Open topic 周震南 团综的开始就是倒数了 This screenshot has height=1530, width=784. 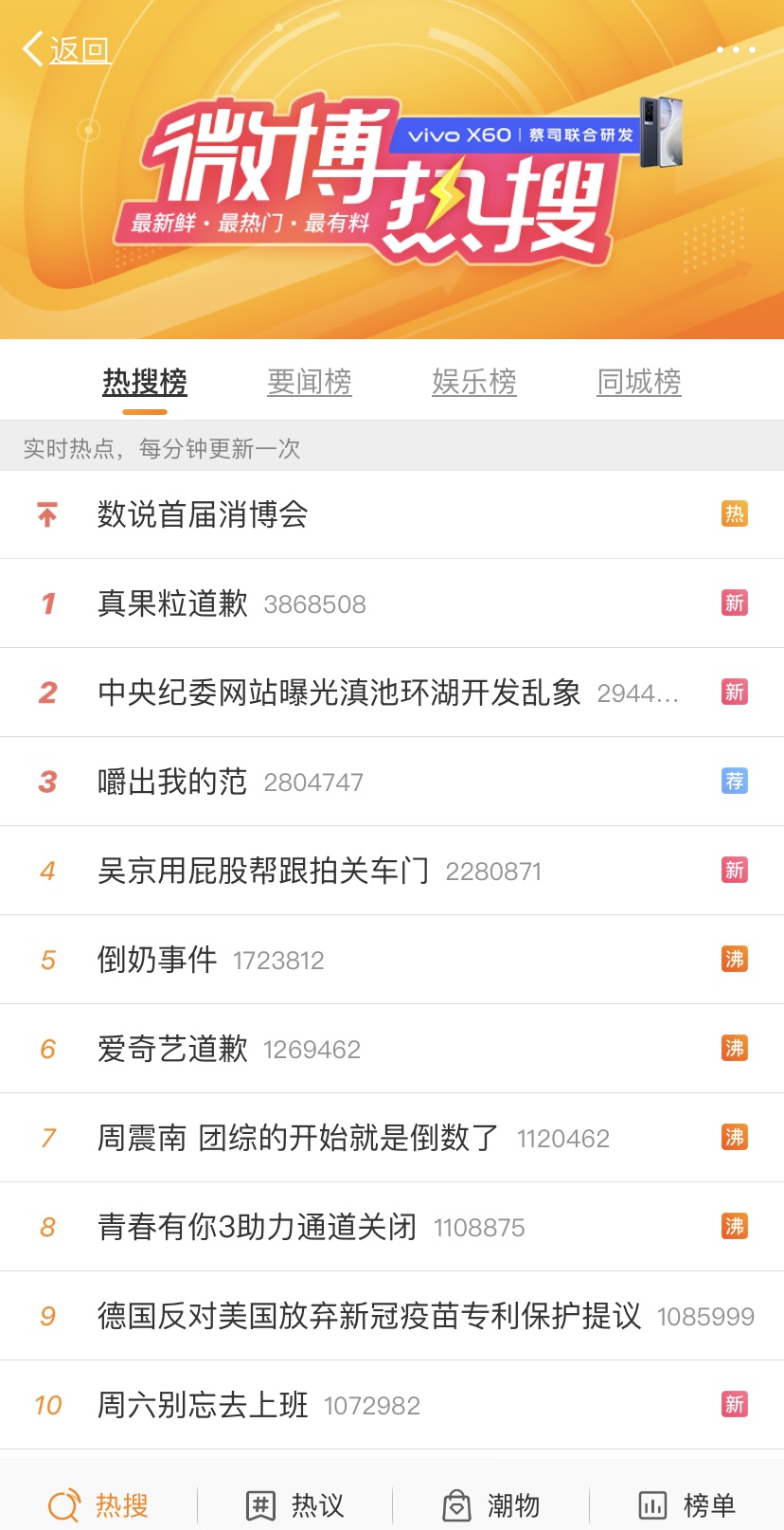(297, 1138)
